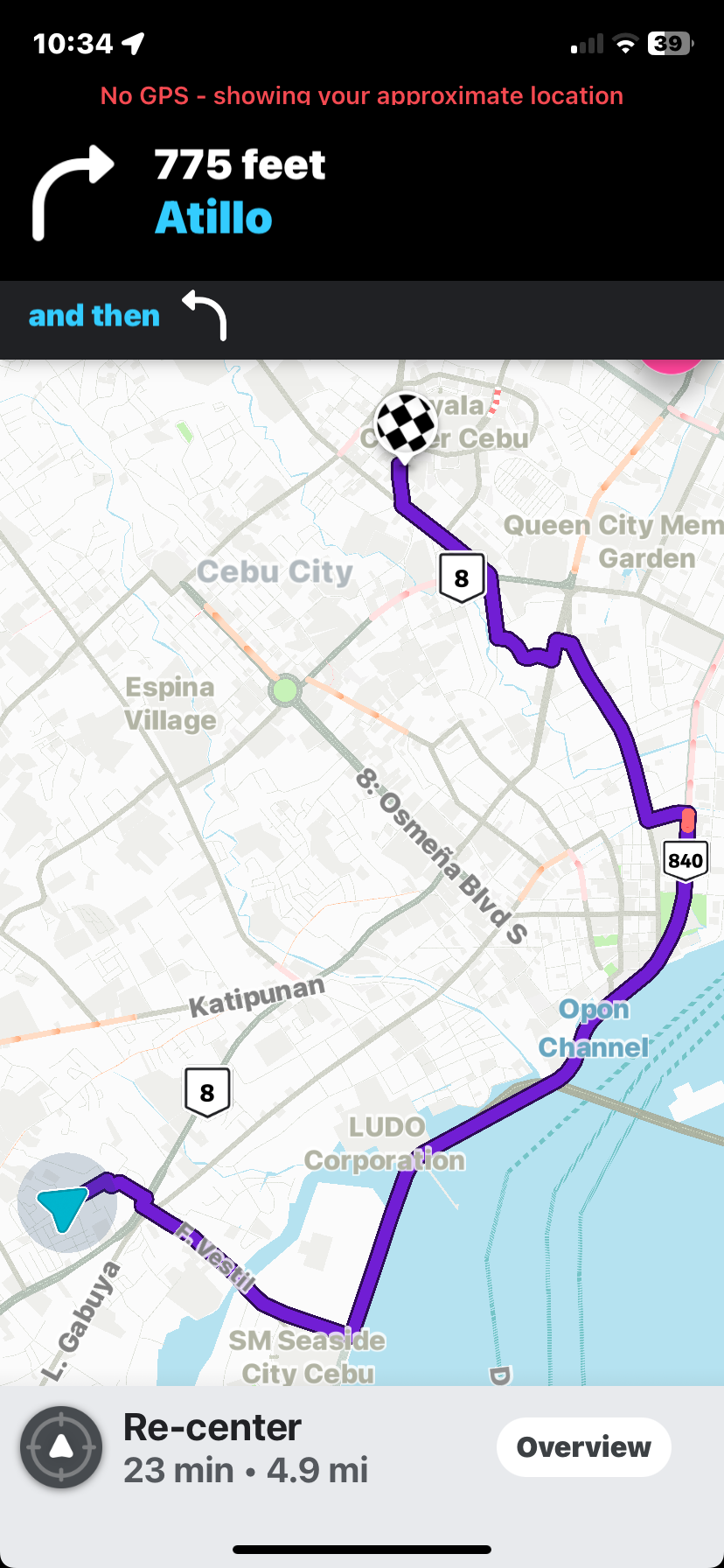724x1568 pixels.
Task: Tap the ETA 23 min trip details
Action: pos(246,1471)
